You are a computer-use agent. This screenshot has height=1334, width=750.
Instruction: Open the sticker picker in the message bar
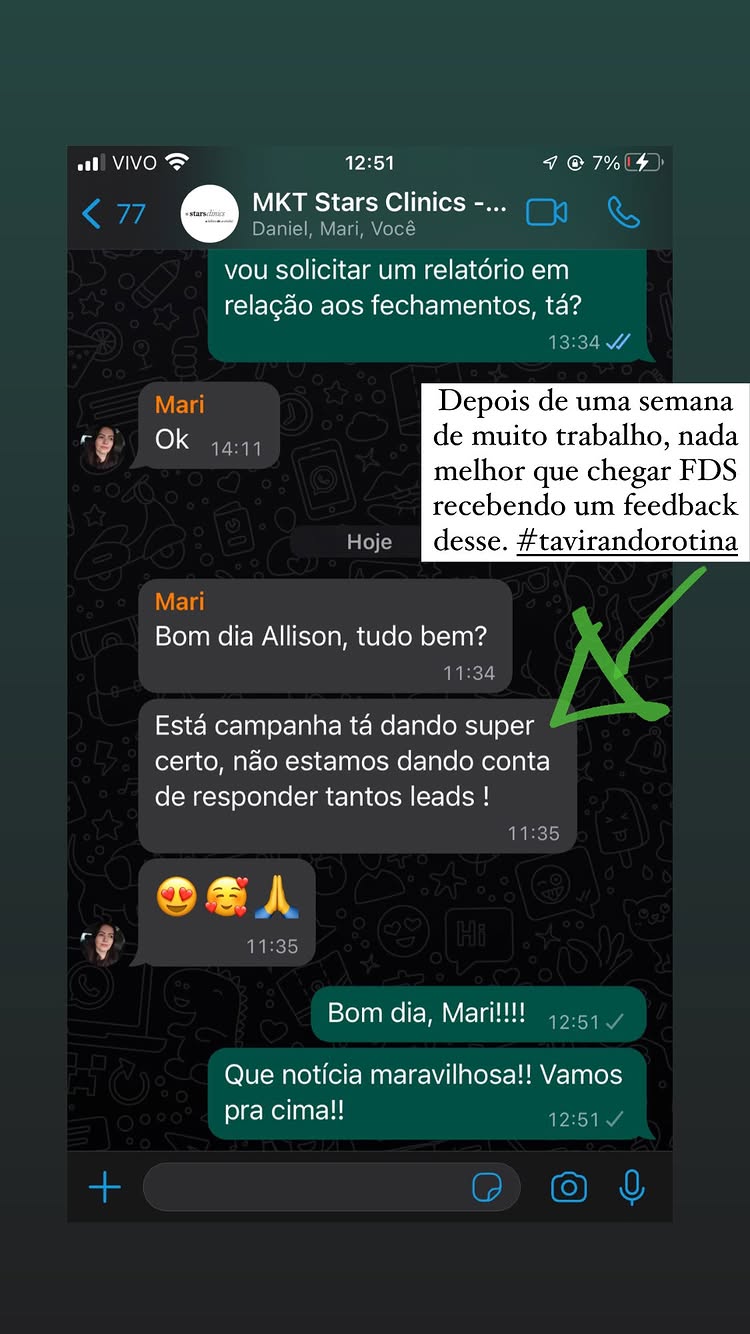(x=486, y=1186)
